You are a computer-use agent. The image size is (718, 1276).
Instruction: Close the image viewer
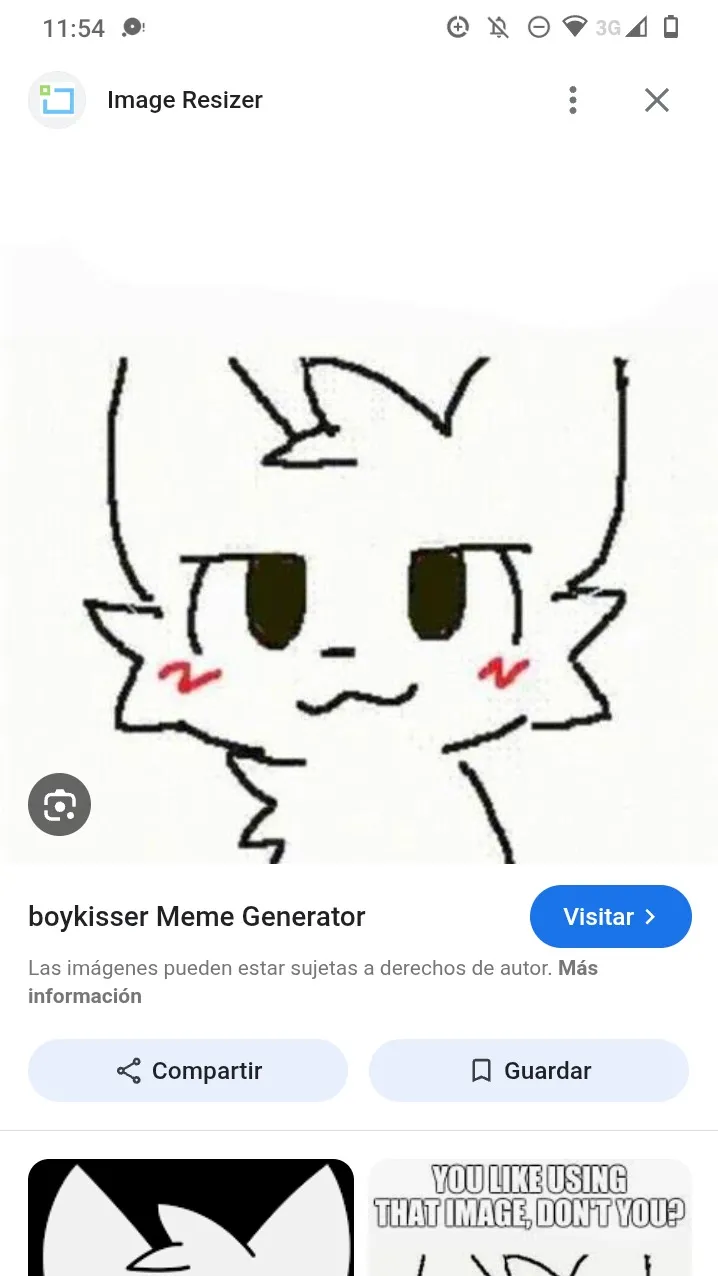(656, 100)
